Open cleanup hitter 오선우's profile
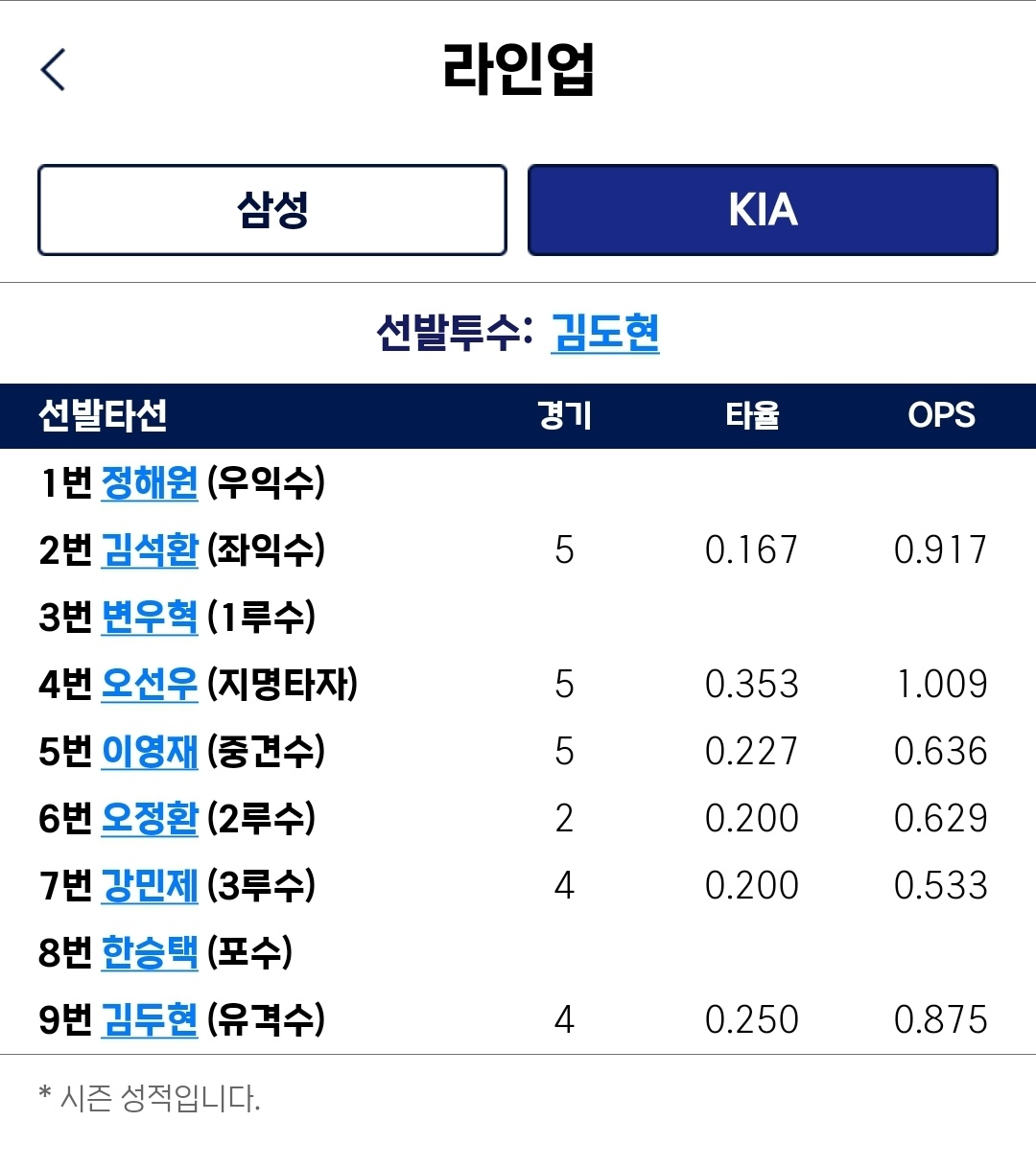Viewport: 1036px width, 1168px height. [150, 684]
